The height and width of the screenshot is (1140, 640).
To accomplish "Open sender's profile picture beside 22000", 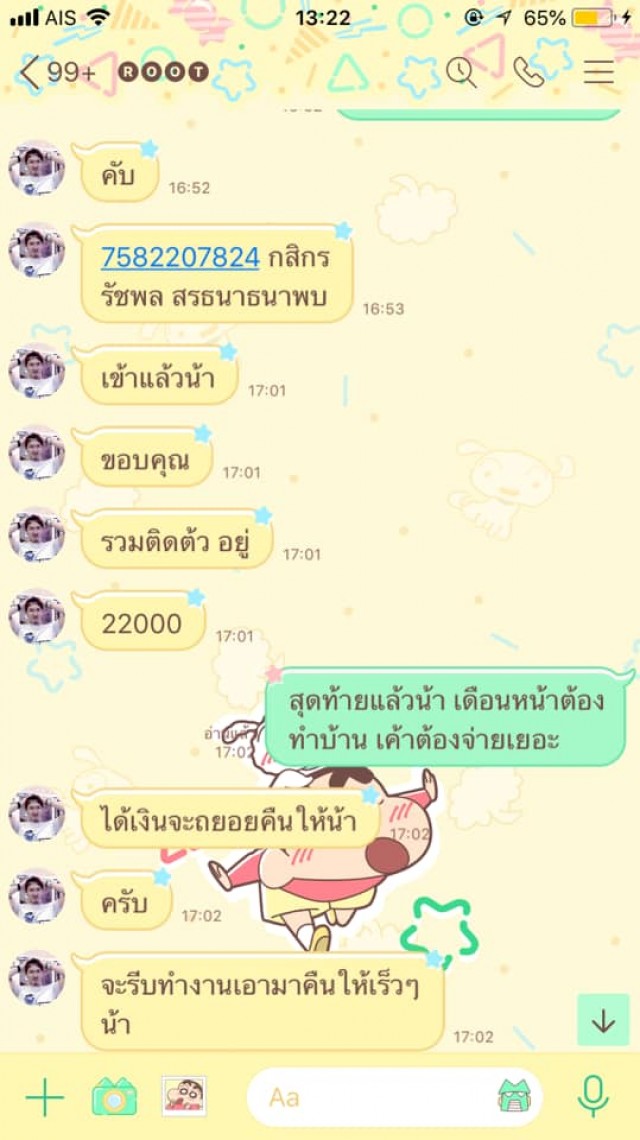I will click(37, 616).
